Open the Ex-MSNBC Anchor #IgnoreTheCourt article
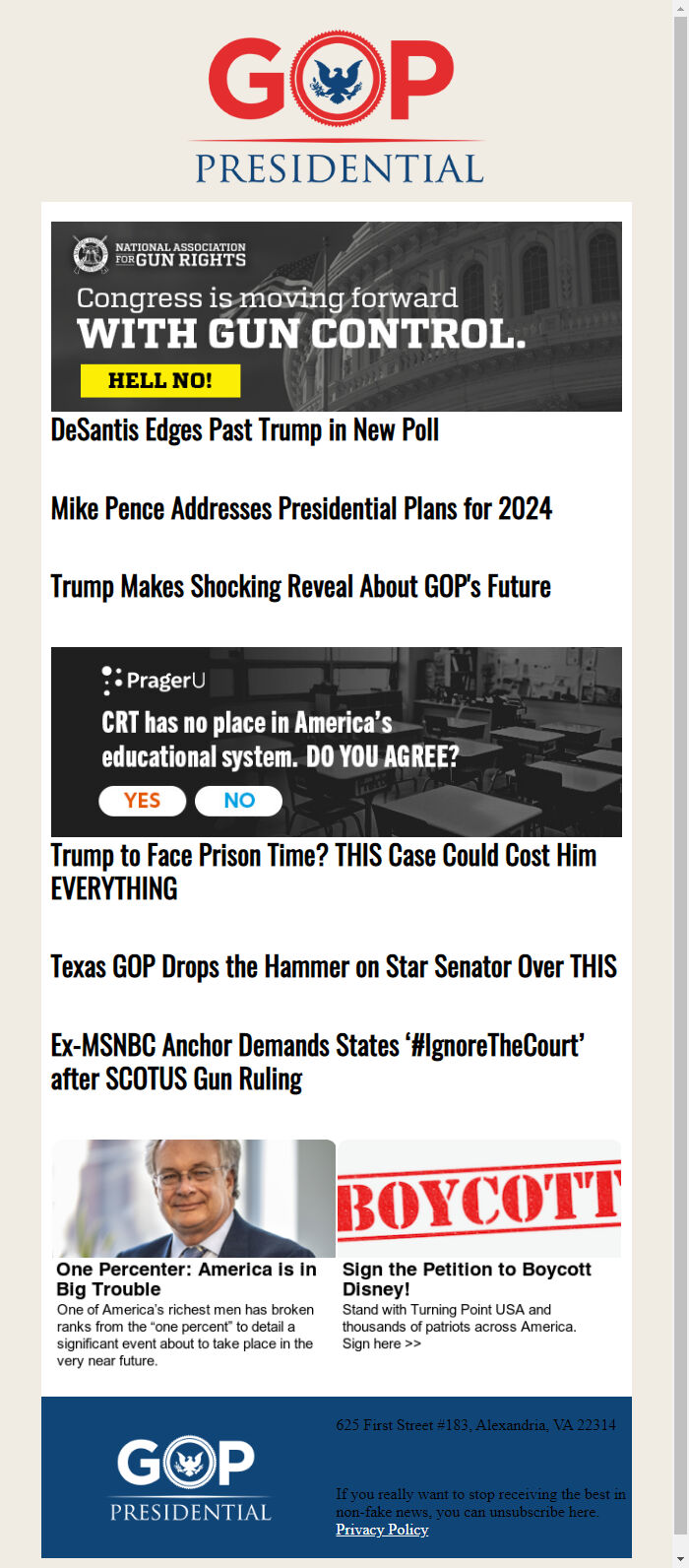The width and height of the screenshot is (689, 1568). 317,1062
